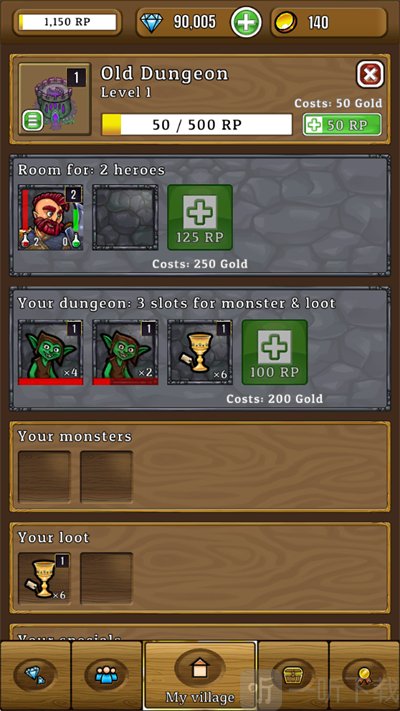Image resolution: width=400 pixels, height=711 pixels.
Task: Add a dungeon slot for 100 RP
Action: [274, 352]
